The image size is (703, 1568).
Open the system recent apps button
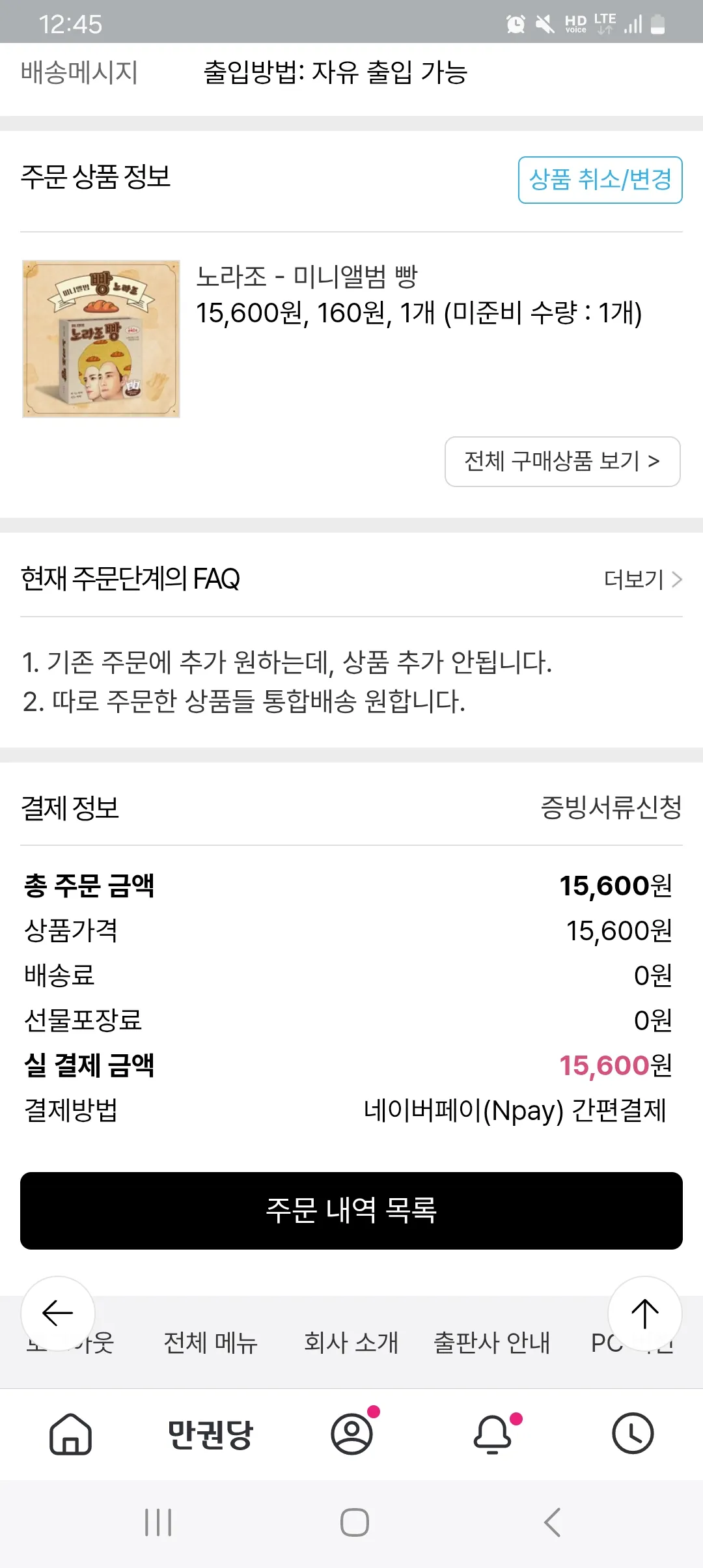(x=158, y=1522)
